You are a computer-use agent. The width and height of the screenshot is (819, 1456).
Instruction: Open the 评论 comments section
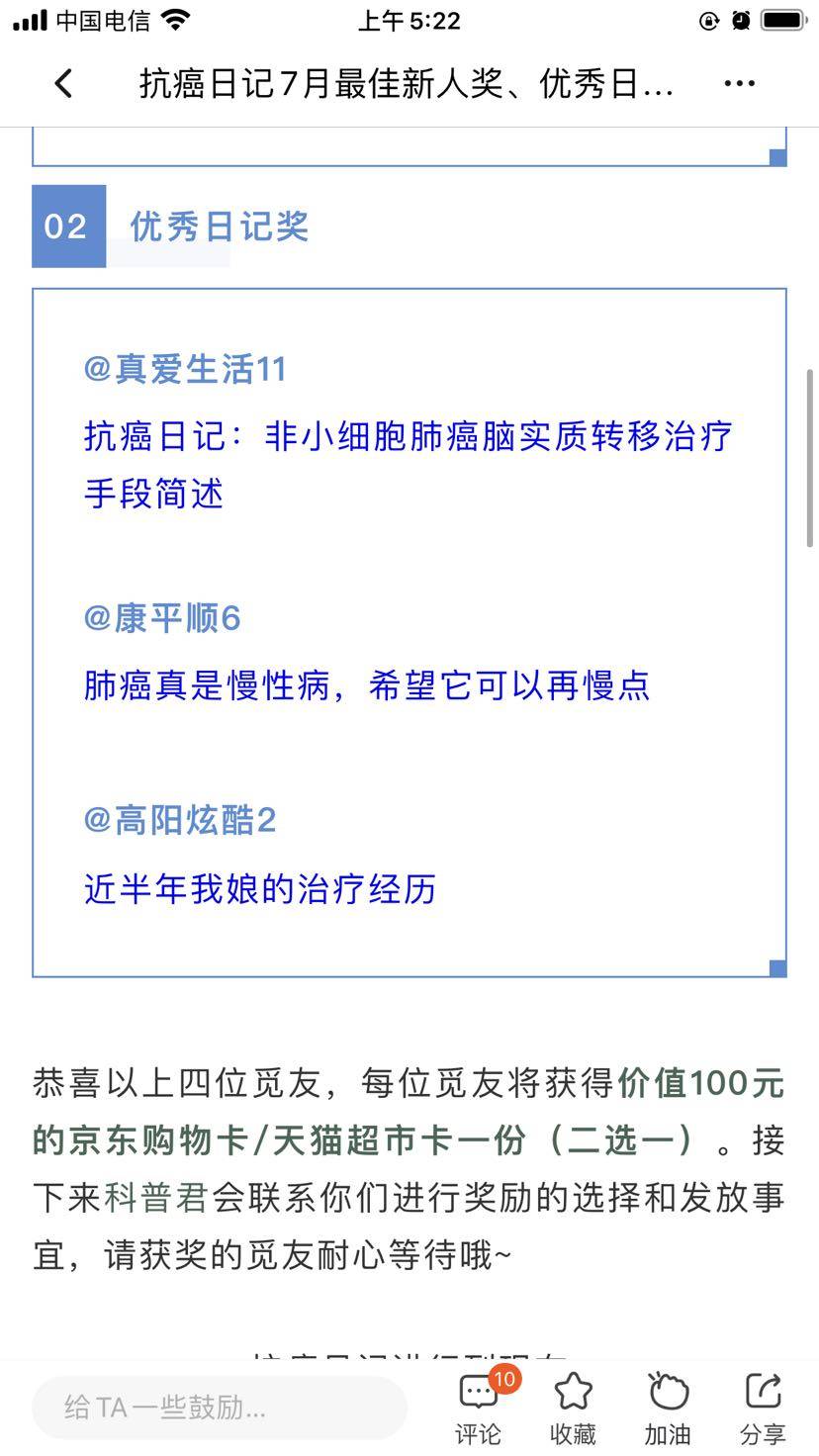click(x=479, y=1407)
